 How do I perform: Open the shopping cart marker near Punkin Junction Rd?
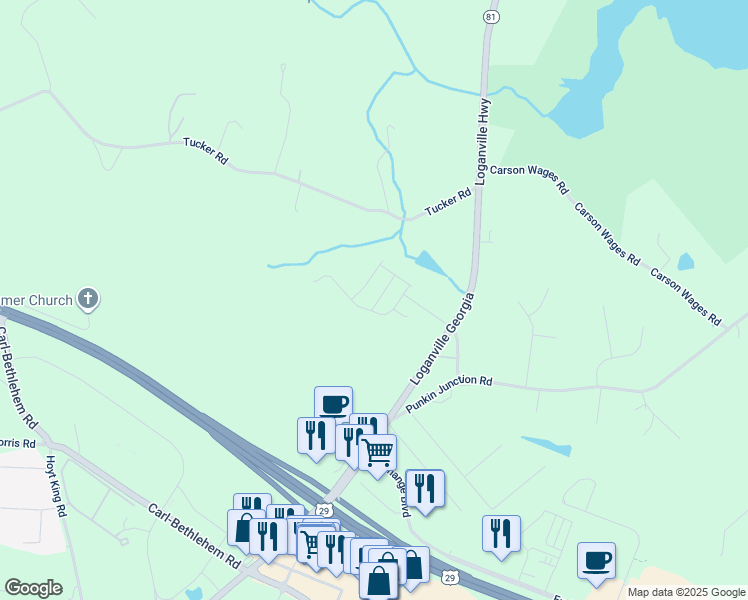tap(377, 452)
